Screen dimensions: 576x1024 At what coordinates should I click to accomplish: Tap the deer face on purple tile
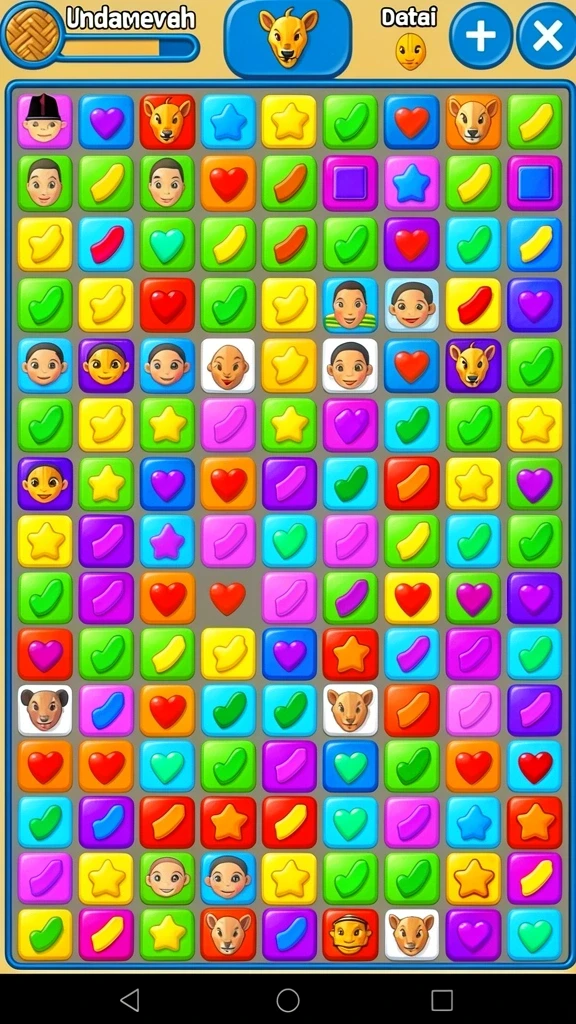pos(473,366)
